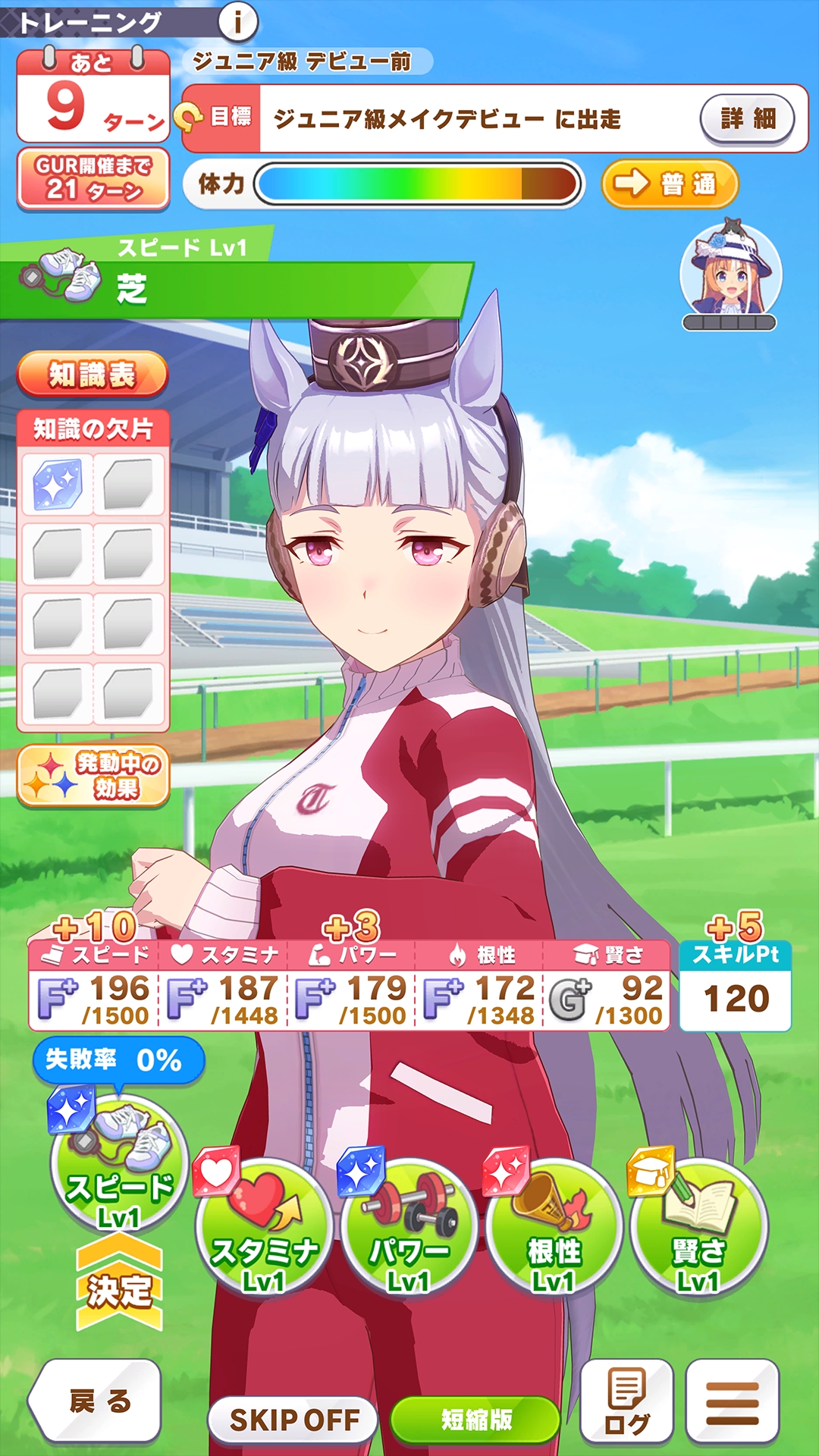
Task: Tap the 普通 mood indicator
Action: tap(670, 184)
